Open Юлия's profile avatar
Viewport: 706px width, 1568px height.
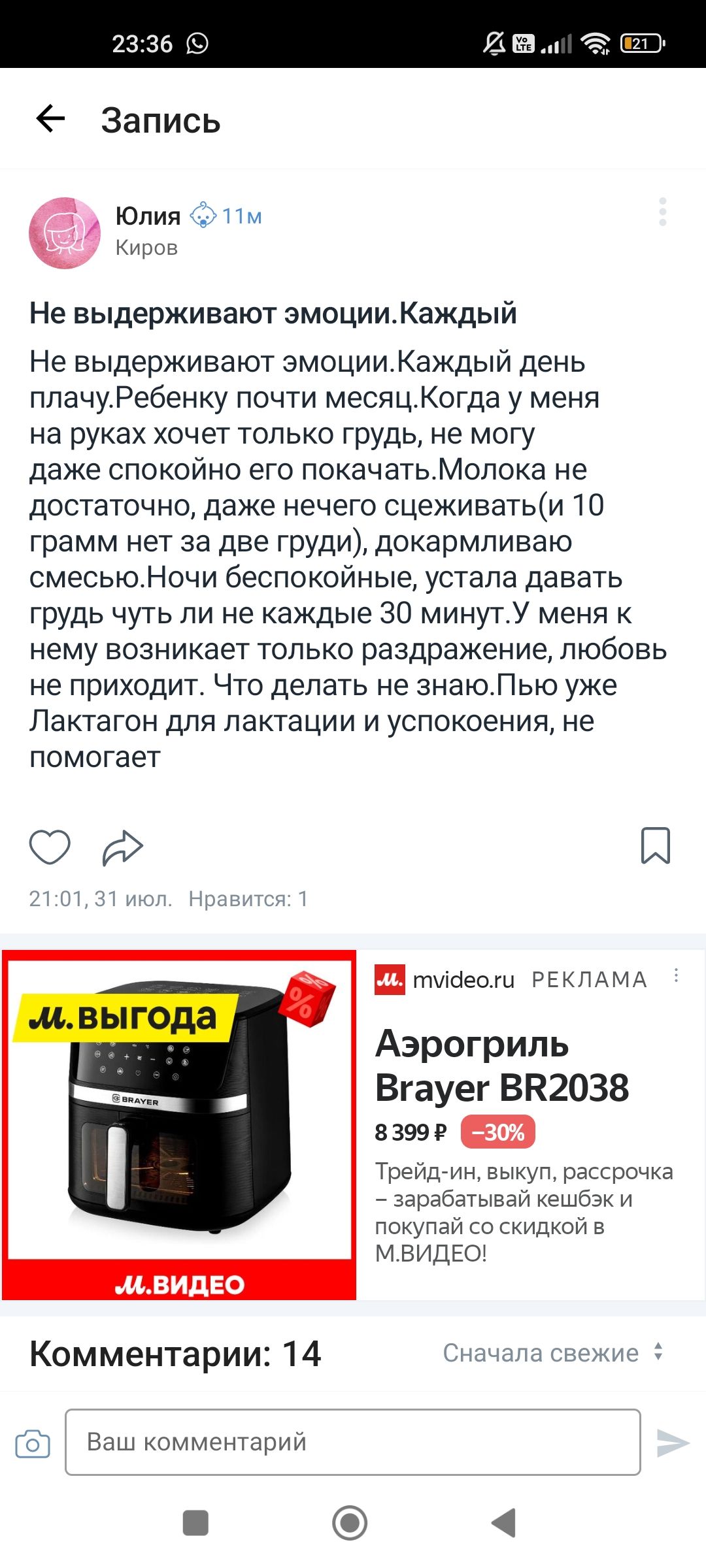point(65,233)
